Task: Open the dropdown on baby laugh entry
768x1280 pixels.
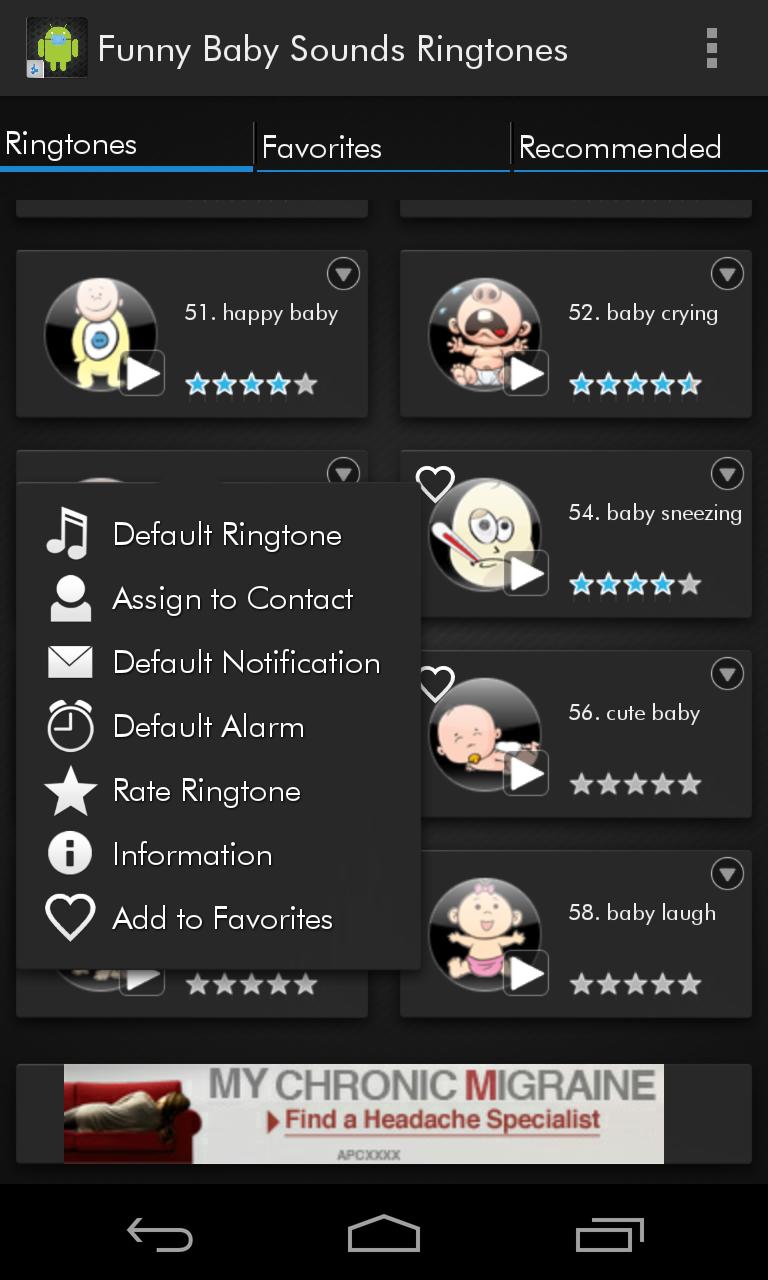Action: click(727, 874)
